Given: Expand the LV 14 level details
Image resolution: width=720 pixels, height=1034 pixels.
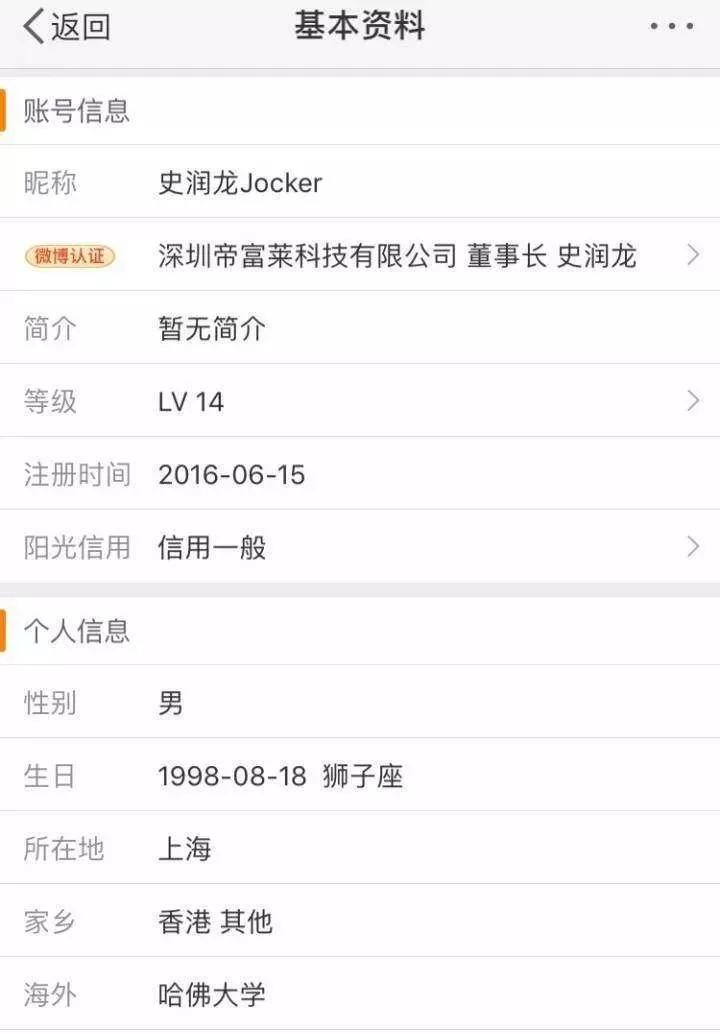Looking at the screenshot, I should [692, 402].
